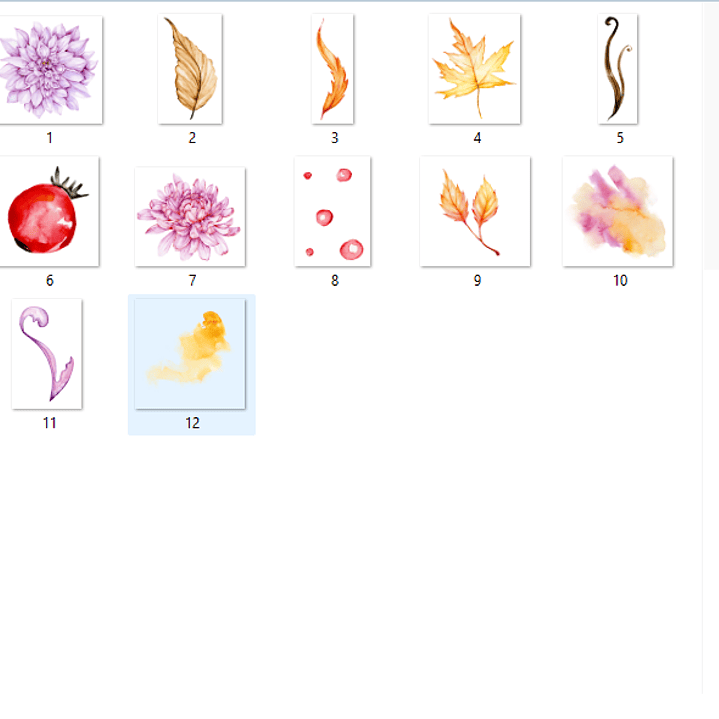Open image file 1, the purple dahlia

pos(48,68)
